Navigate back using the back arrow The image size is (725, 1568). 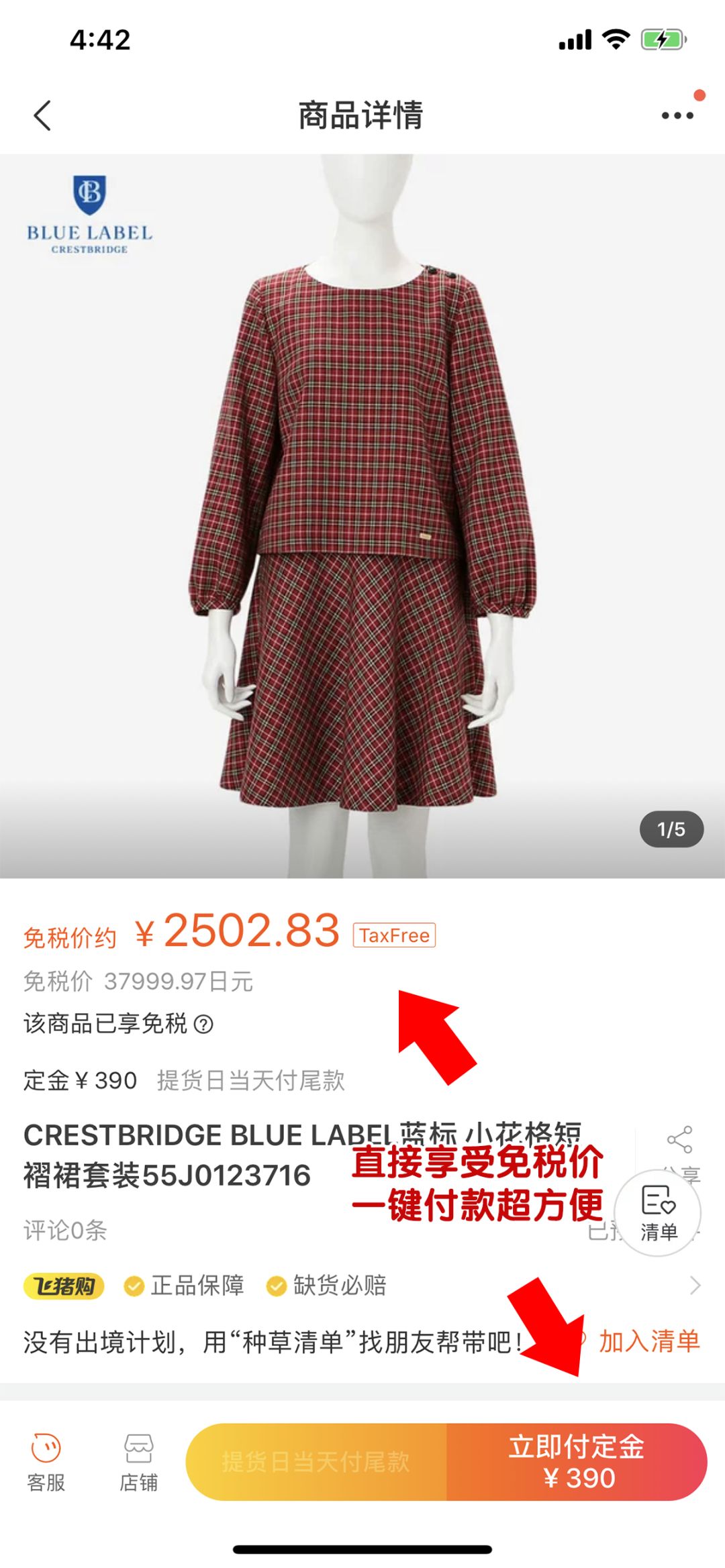click(42, 114)
